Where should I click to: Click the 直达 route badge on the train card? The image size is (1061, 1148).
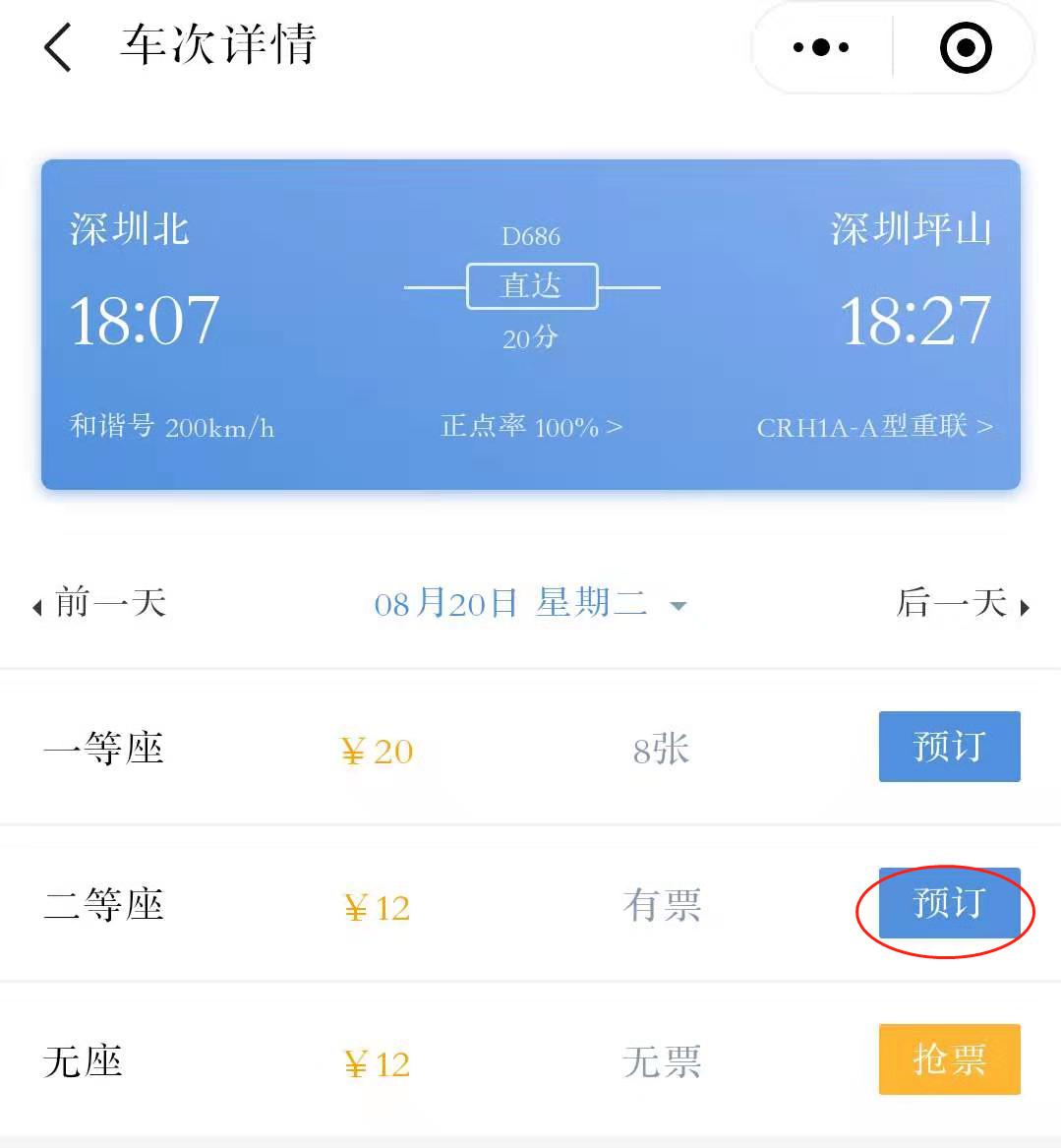tap(531, 286)
